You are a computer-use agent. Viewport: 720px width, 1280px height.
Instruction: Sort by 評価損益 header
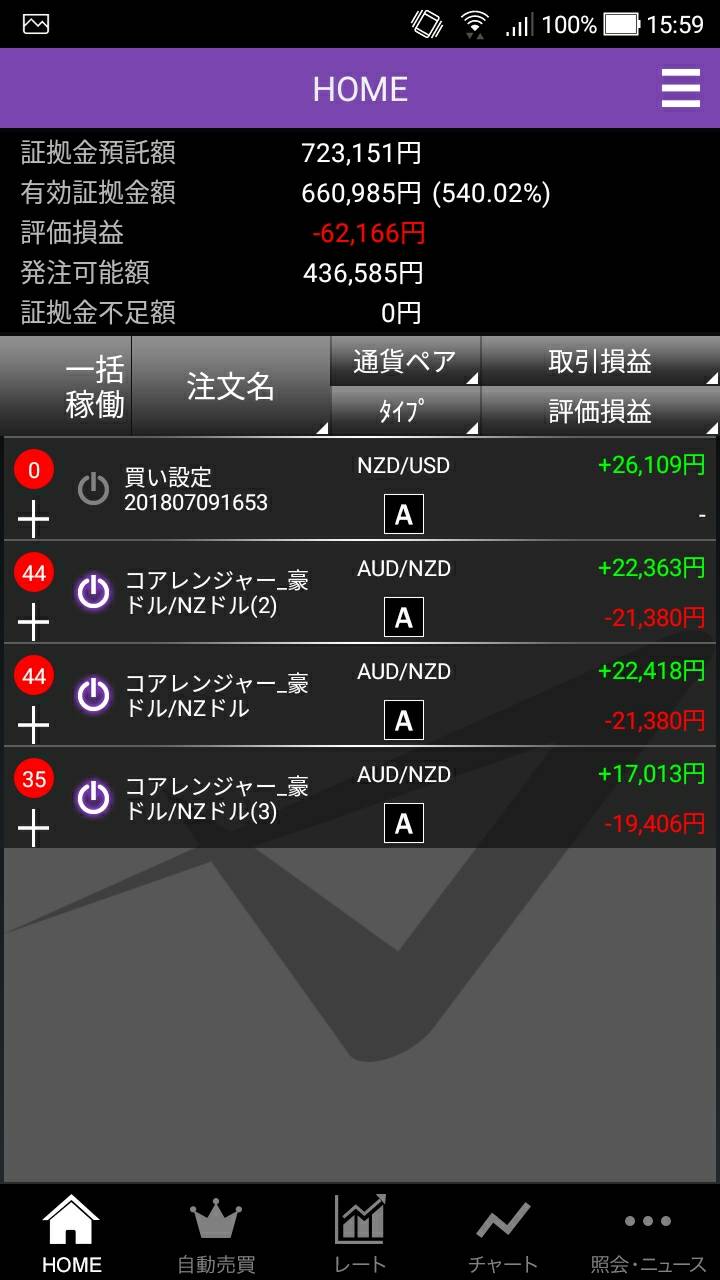tap(600, 411)
